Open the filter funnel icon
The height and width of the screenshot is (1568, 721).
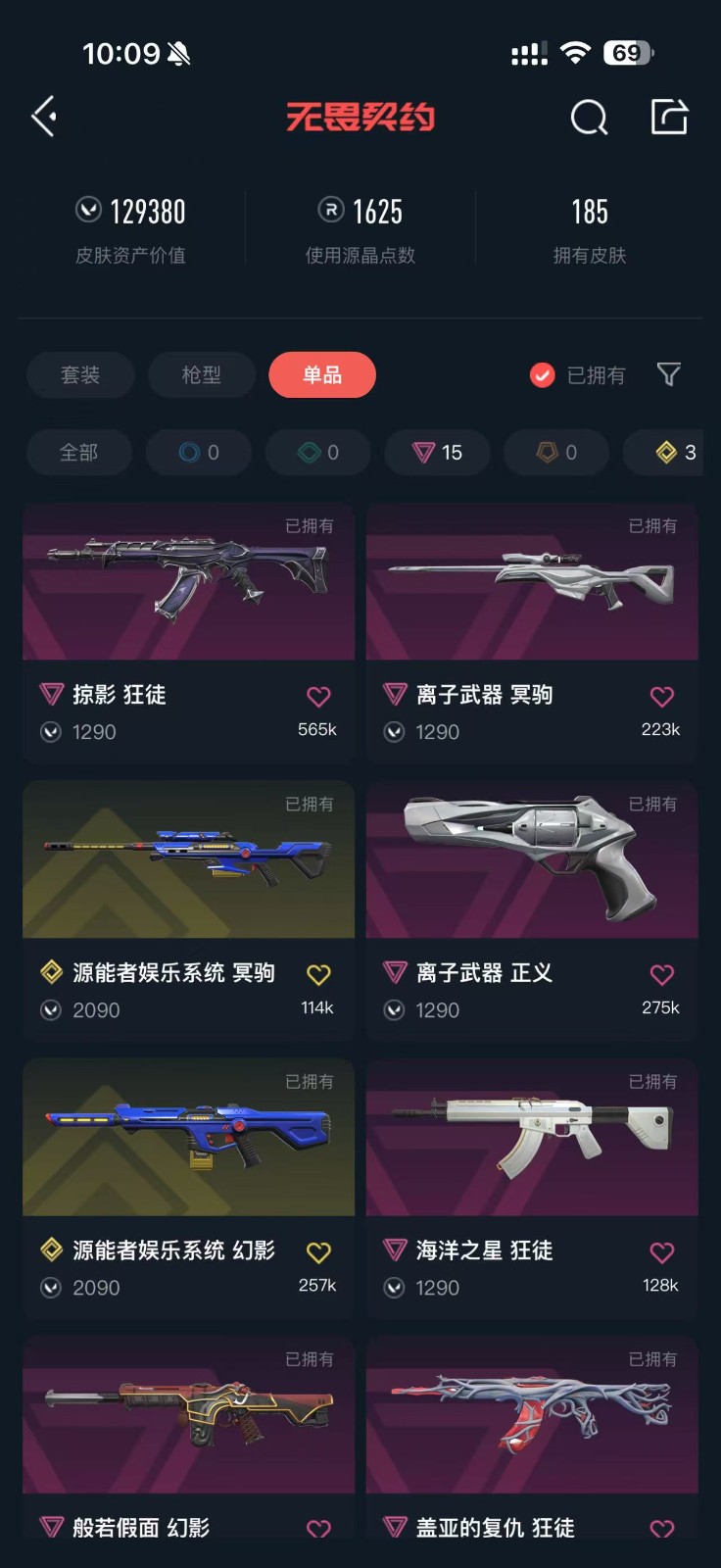point(668,374)
